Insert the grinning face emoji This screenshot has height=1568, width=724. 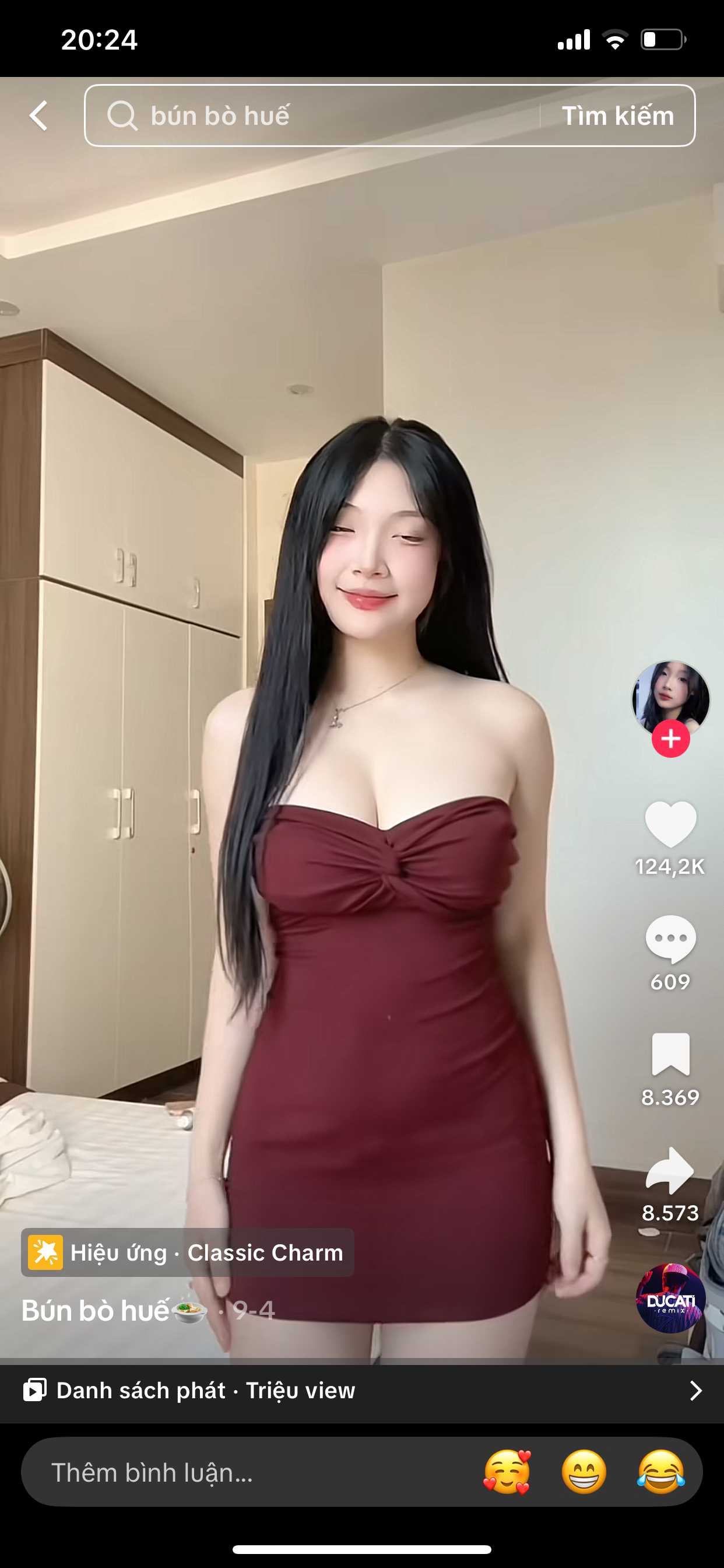click(584, 1472)
